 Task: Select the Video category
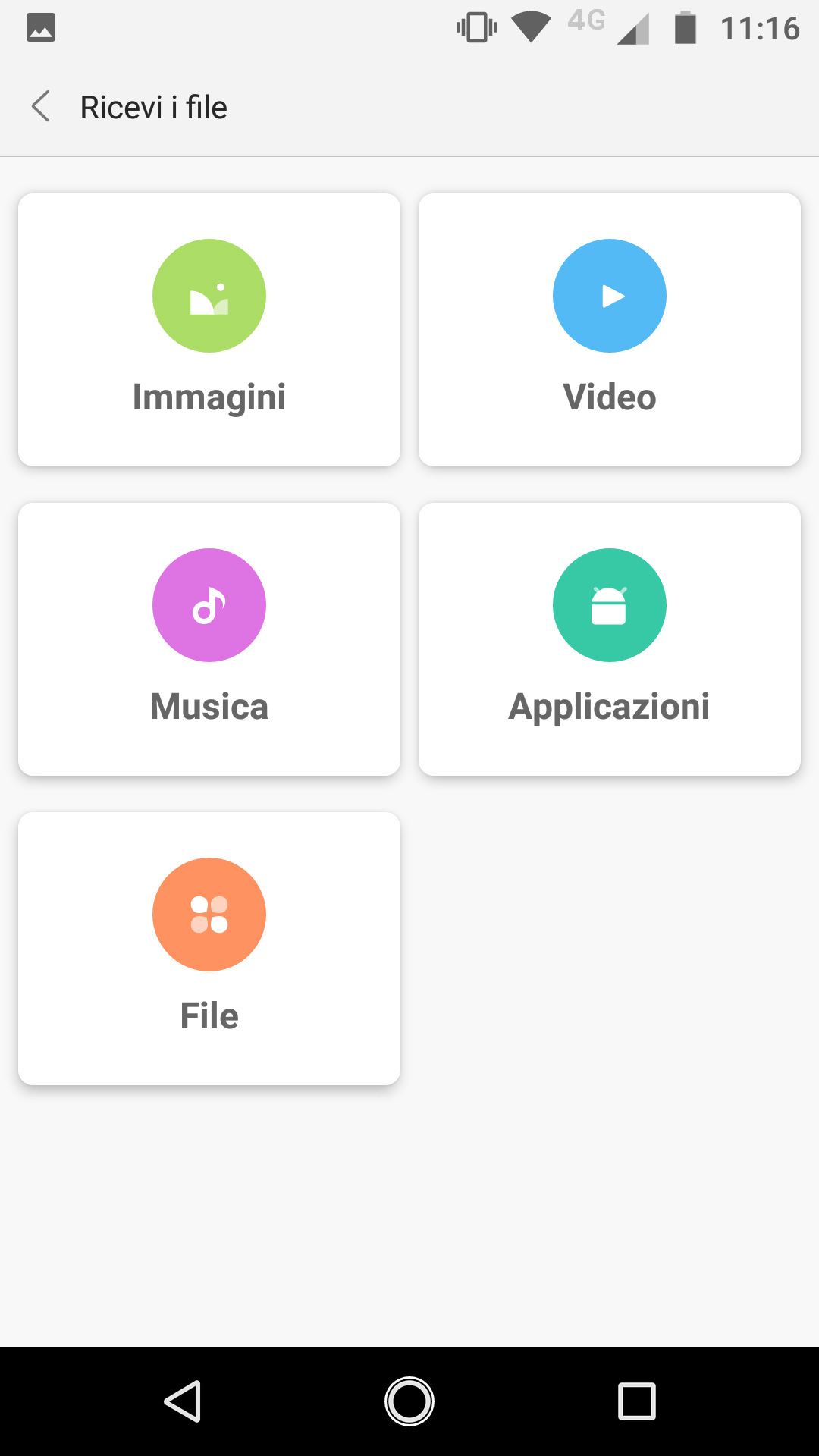click(x=610, y=330)
